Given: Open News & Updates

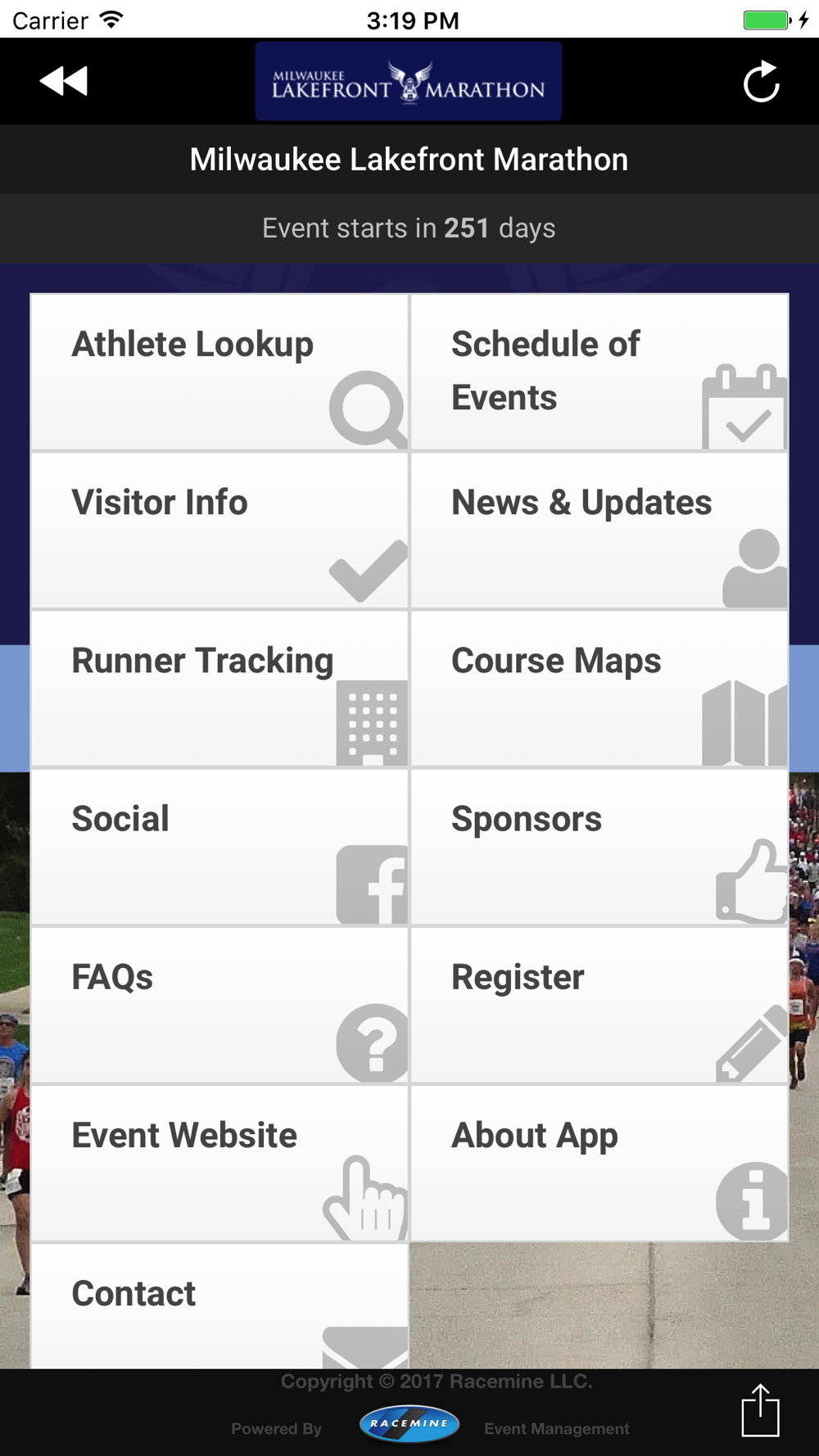Looking at the screenshot, I should coord(600,531).
